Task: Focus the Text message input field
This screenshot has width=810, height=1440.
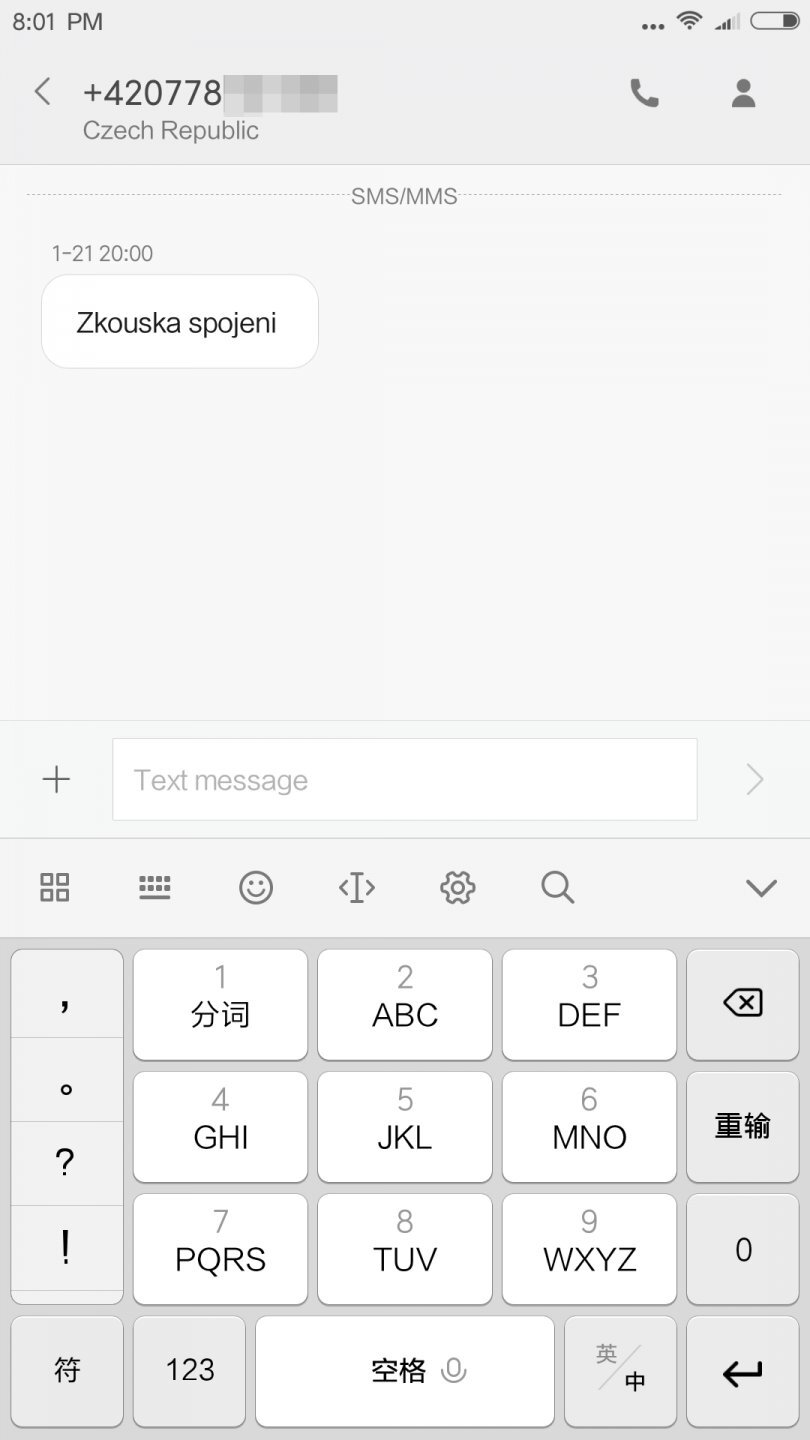Action: 404,780
